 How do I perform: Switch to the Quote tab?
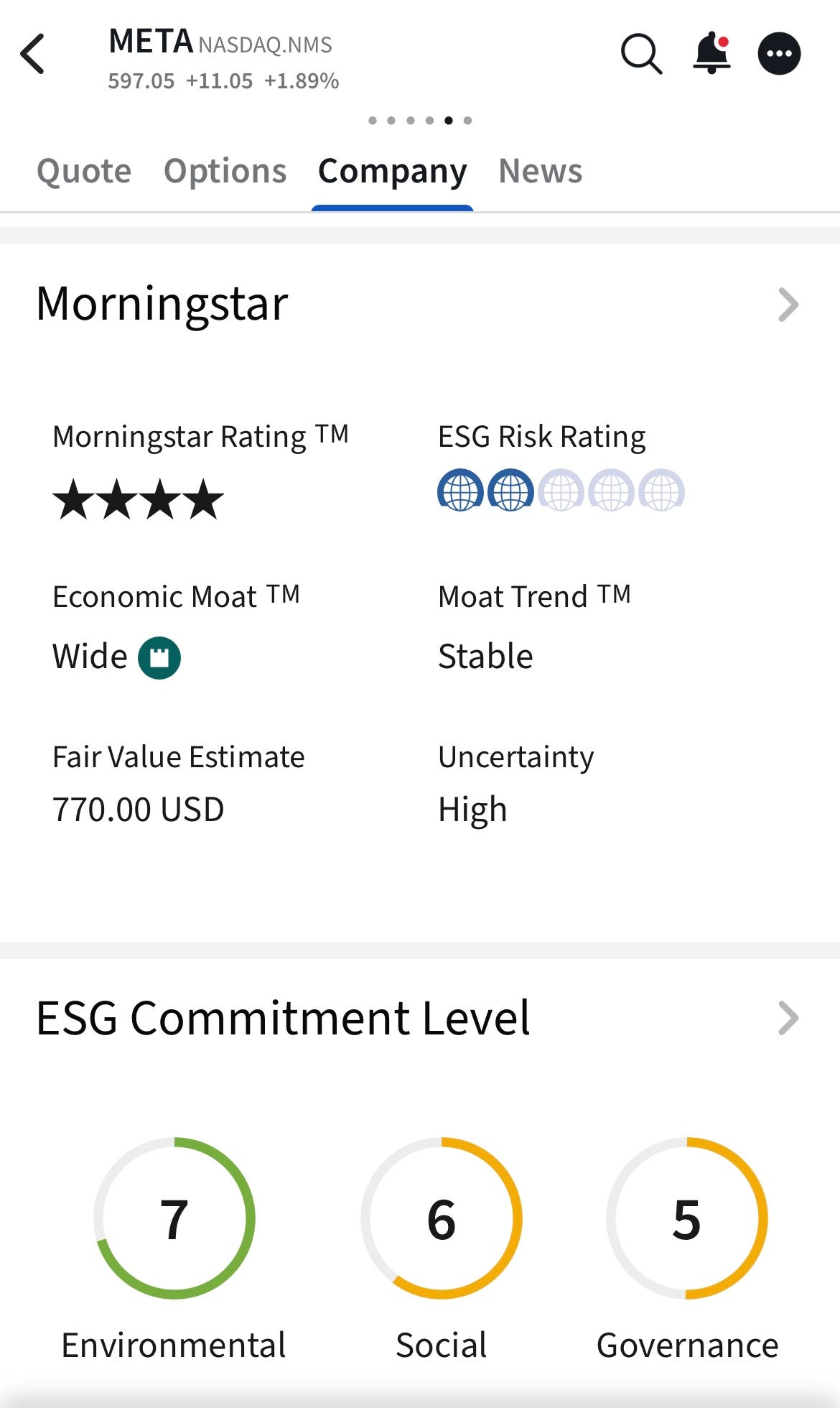click(x=84, y=171)
